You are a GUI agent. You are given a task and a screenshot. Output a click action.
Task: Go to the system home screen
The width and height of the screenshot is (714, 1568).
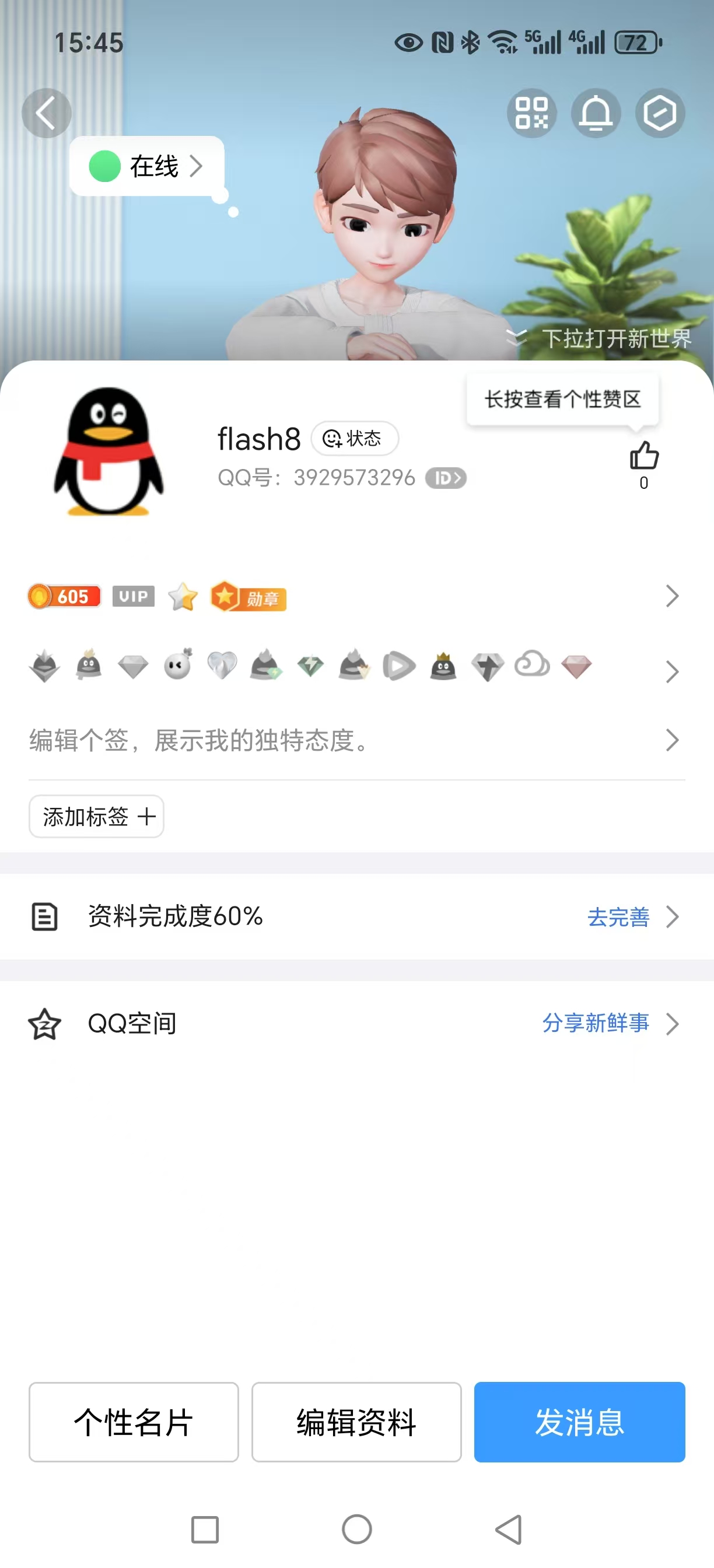pyautogui.click(x=356, y=1529)
